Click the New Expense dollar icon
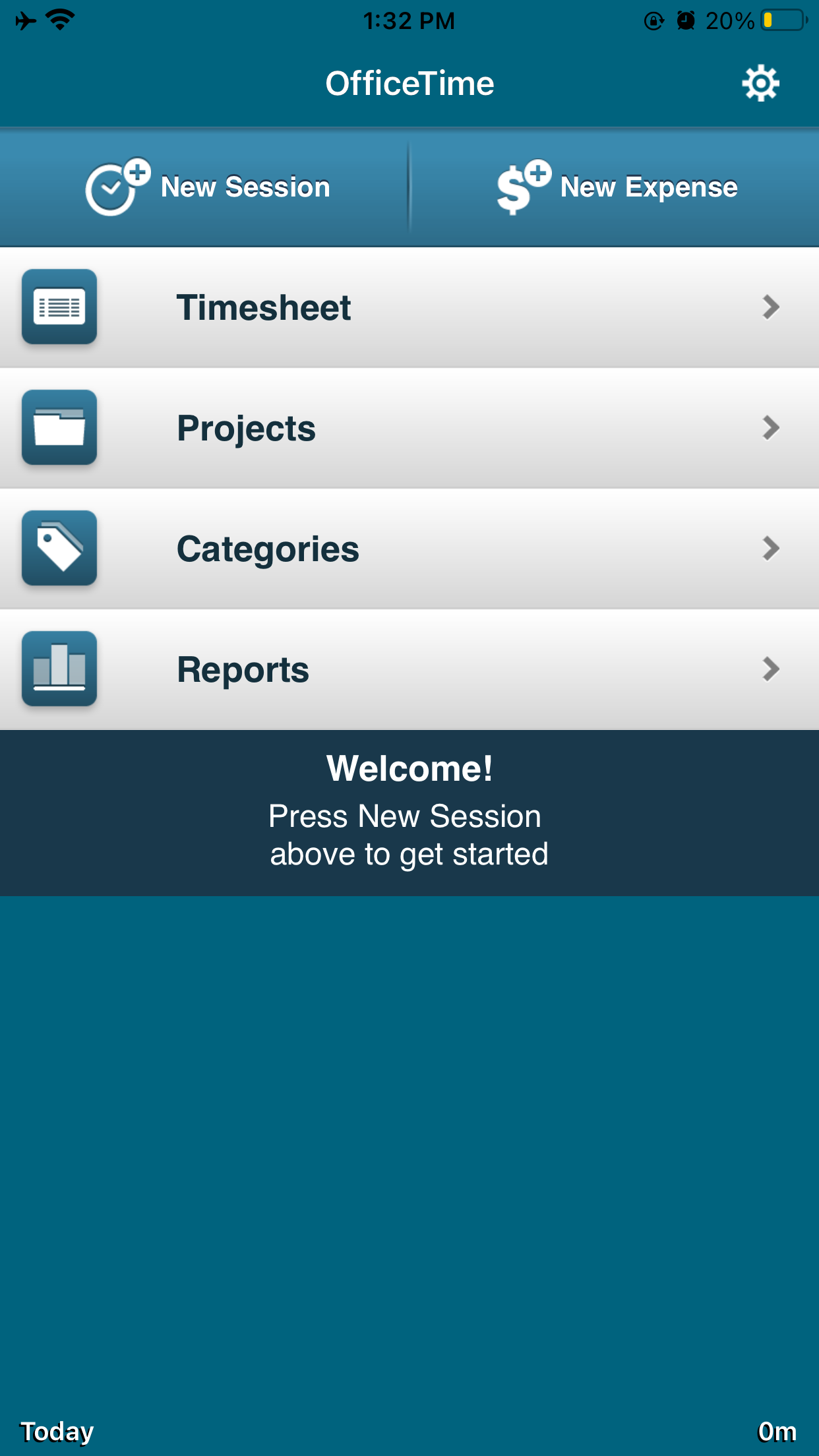 click(520, 186)
